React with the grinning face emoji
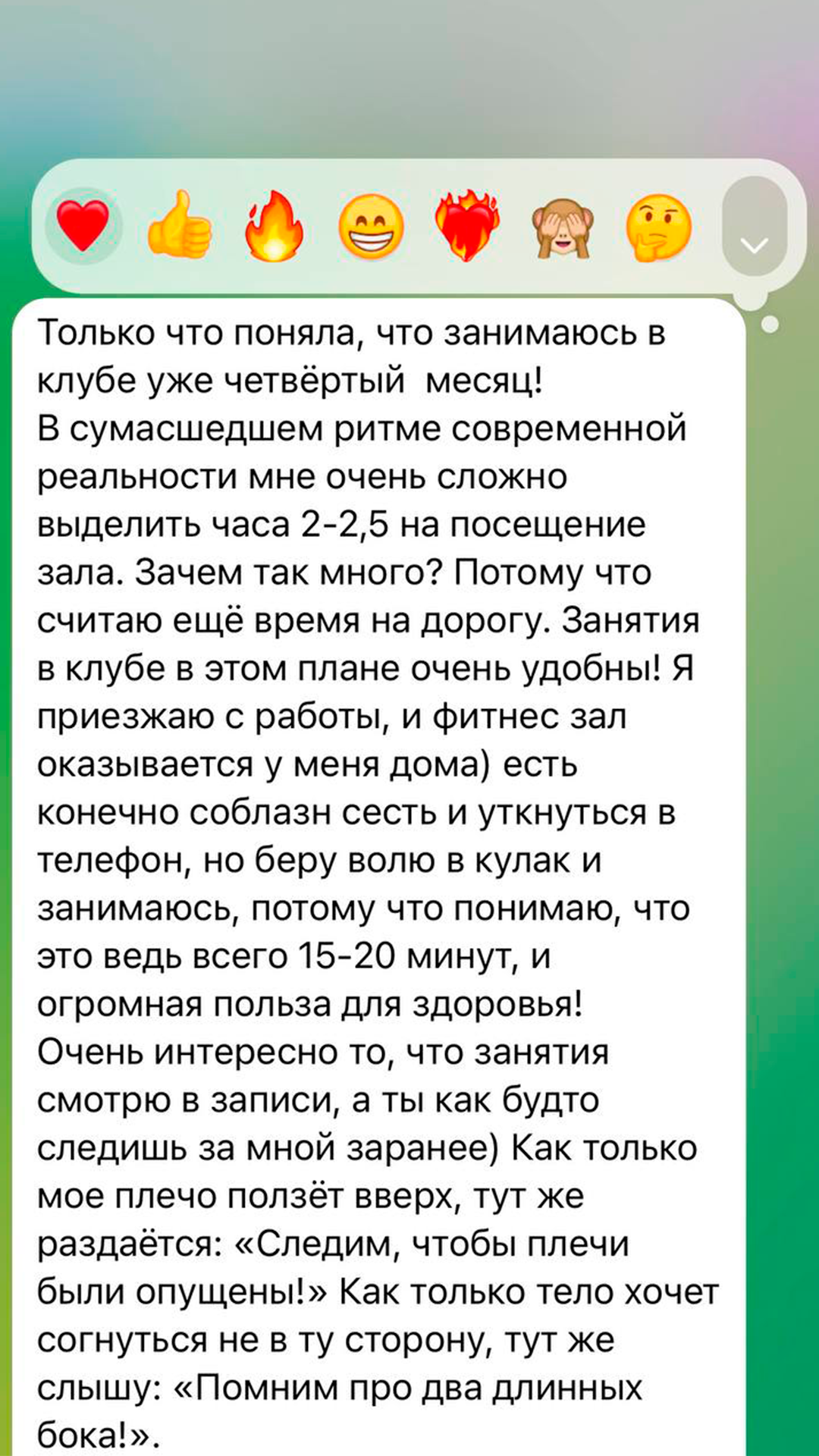Image resolution: width=819 pixels, height=1456 pixels. [371, 226]
